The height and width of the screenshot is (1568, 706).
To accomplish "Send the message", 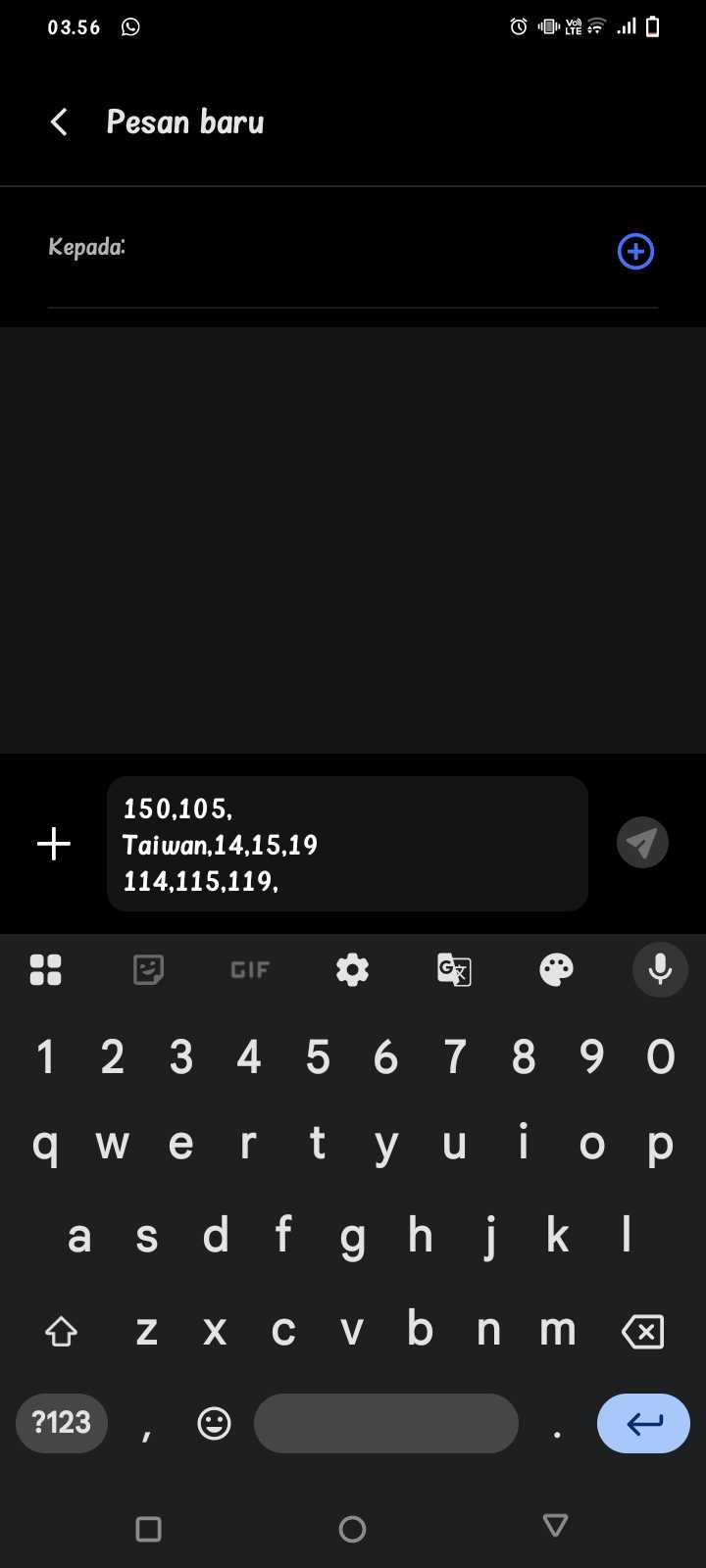I will pos(642,843).
